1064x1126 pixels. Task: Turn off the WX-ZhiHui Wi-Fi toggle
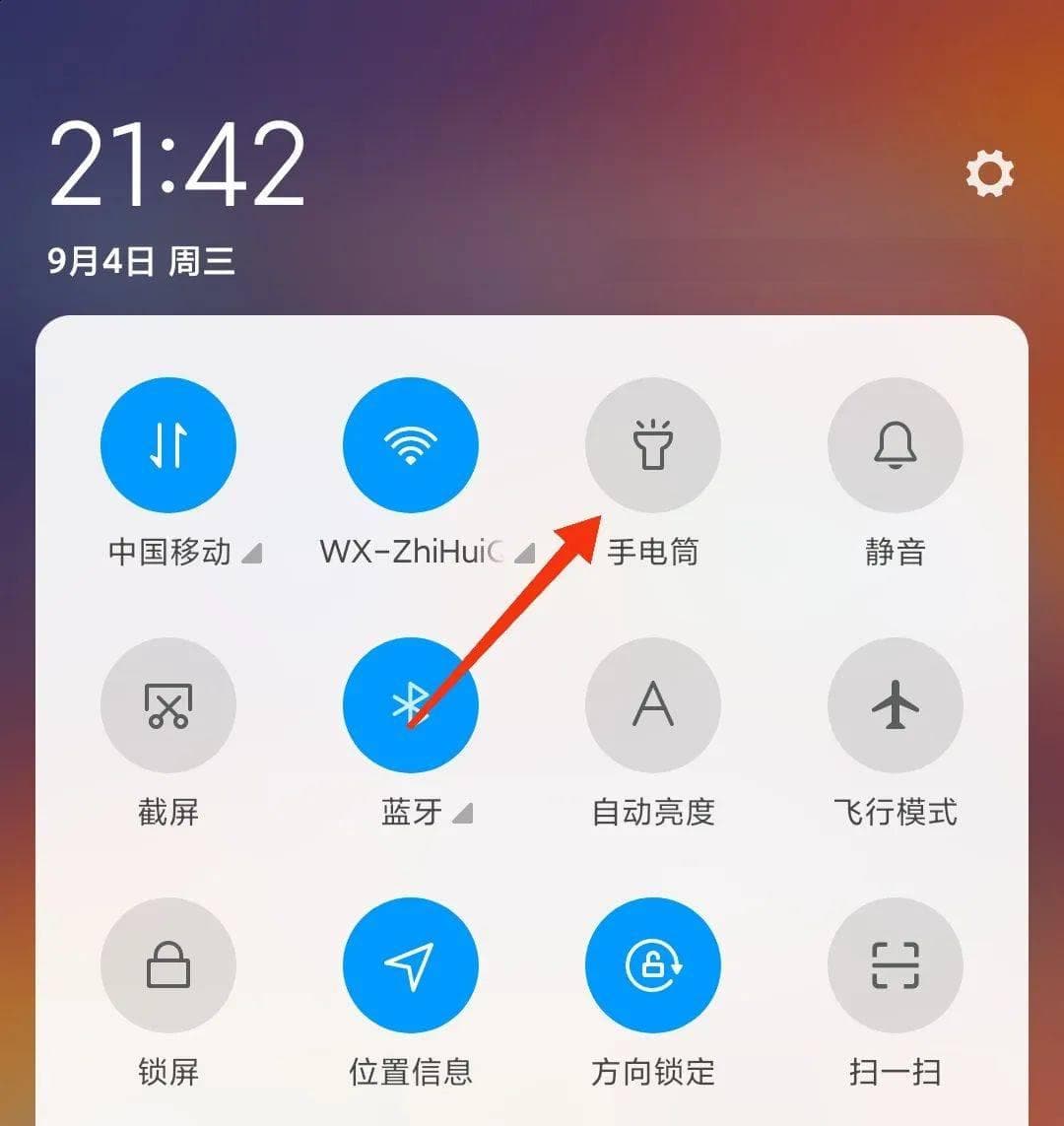point(411,445)
